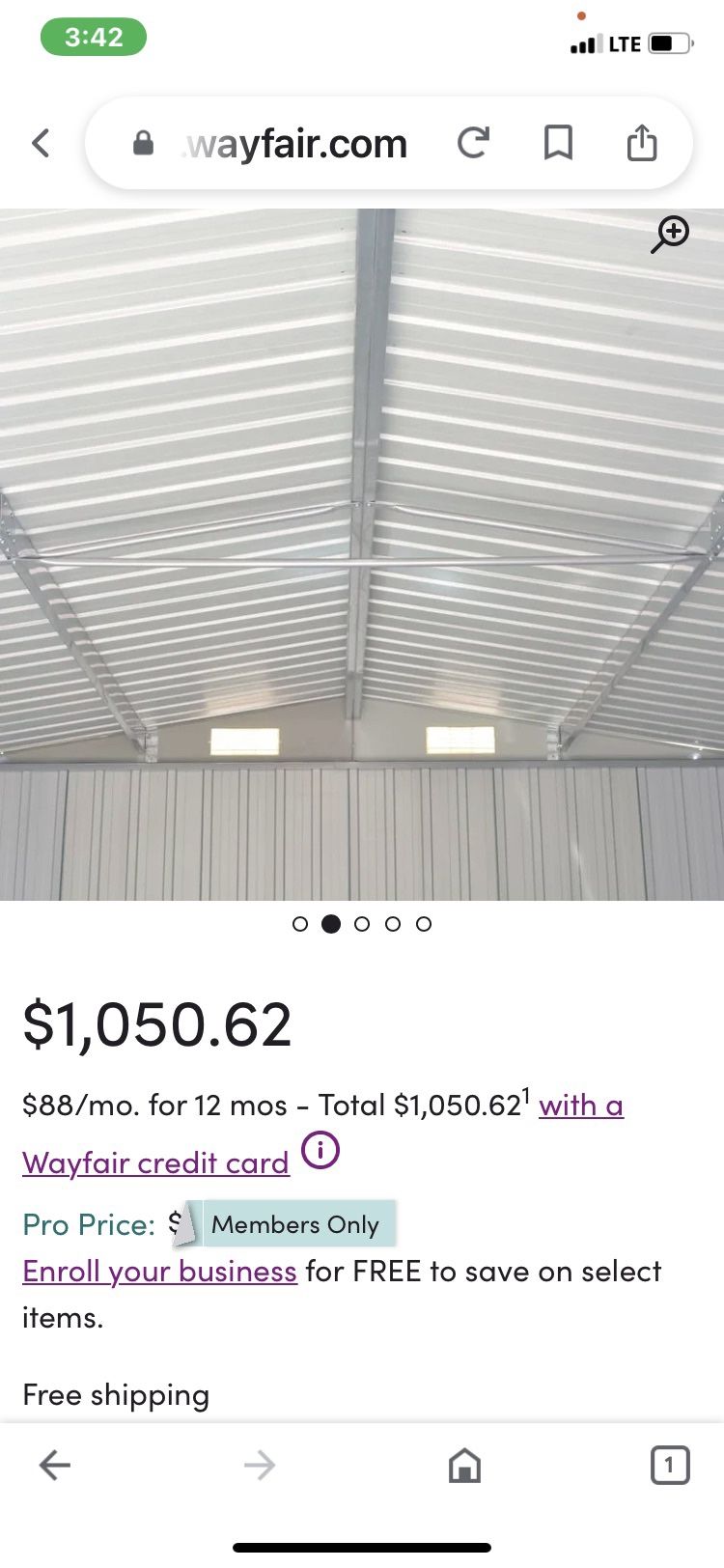Open the tab switcher showing 1 tab
The width and height of the screenshot is (724, 1568).
(670, 1465)
